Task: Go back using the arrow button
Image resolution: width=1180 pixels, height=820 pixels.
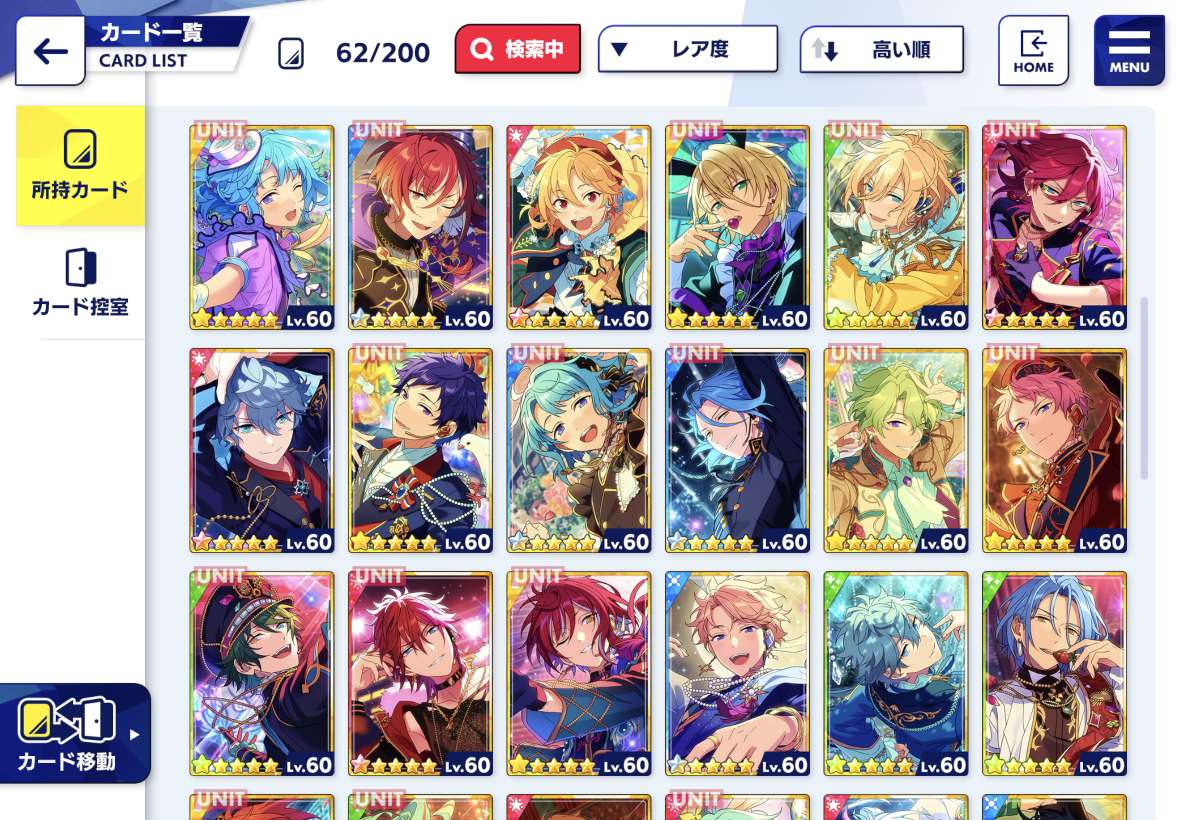Action: pos(50,51)
